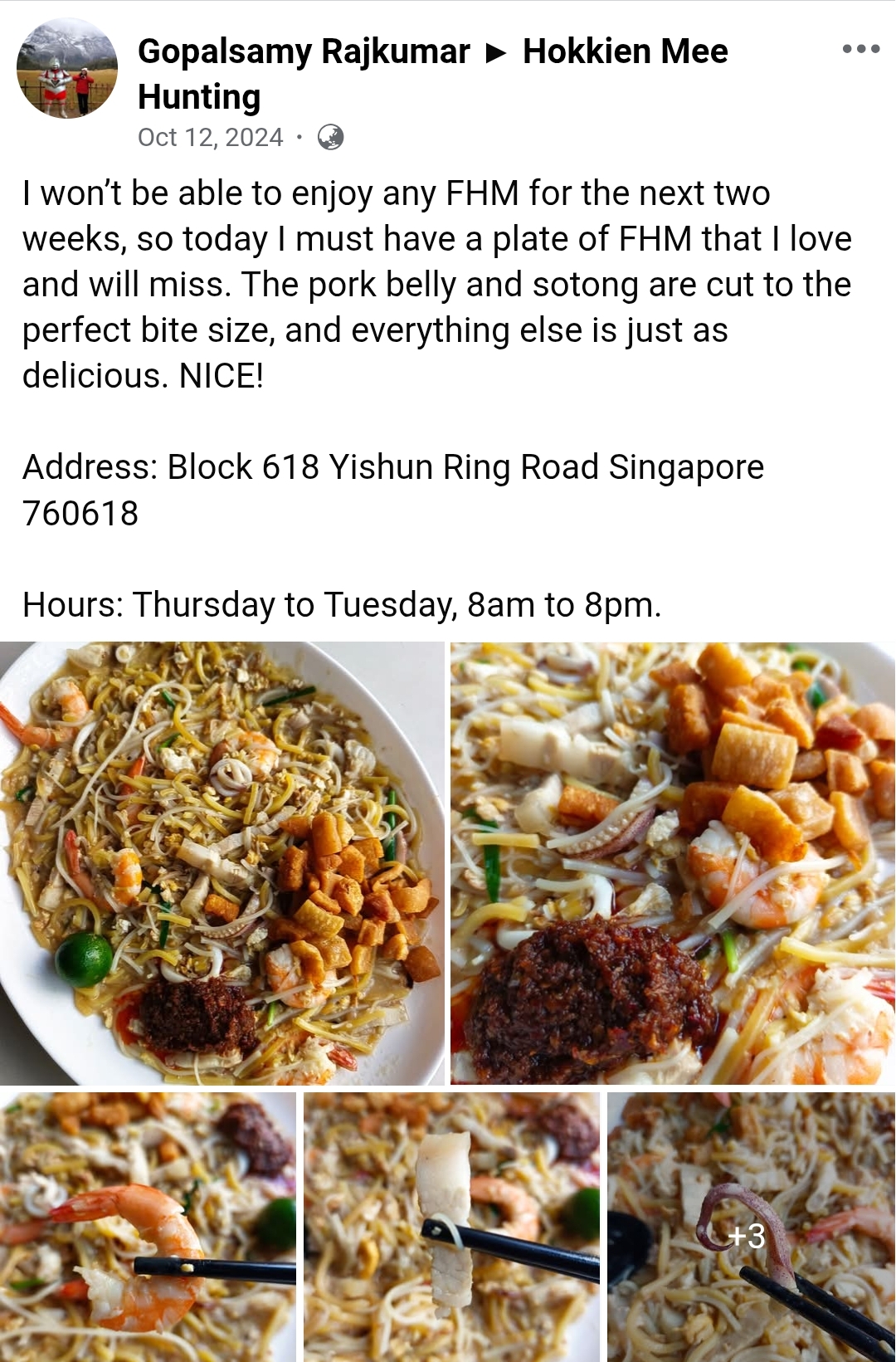This screenshot has height=1362, width=896.
Task: Open the post's three-dot overflow menu
Action: click(860, 49)
